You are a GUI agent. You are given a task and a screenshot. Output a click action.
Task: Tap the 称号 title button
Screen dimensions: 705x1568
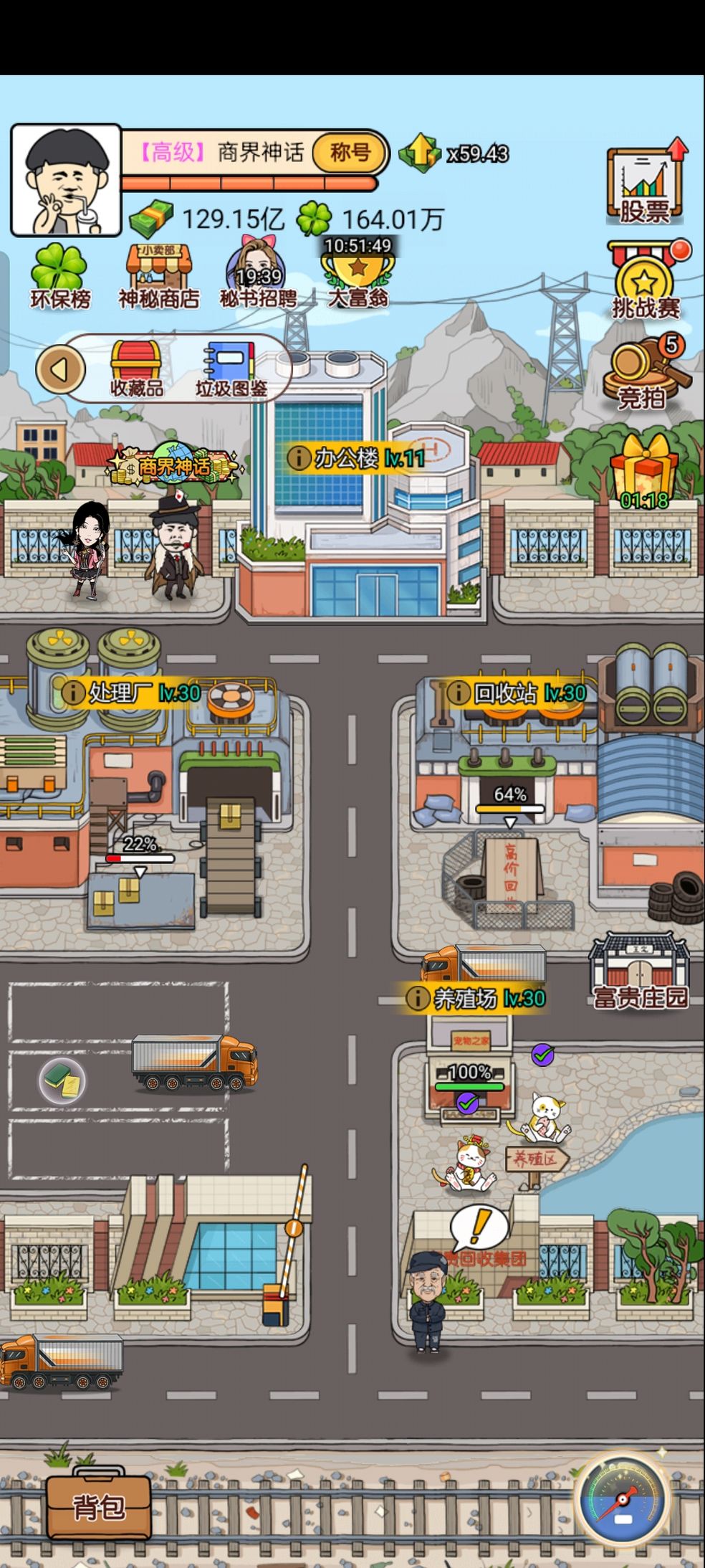(350, 152)
